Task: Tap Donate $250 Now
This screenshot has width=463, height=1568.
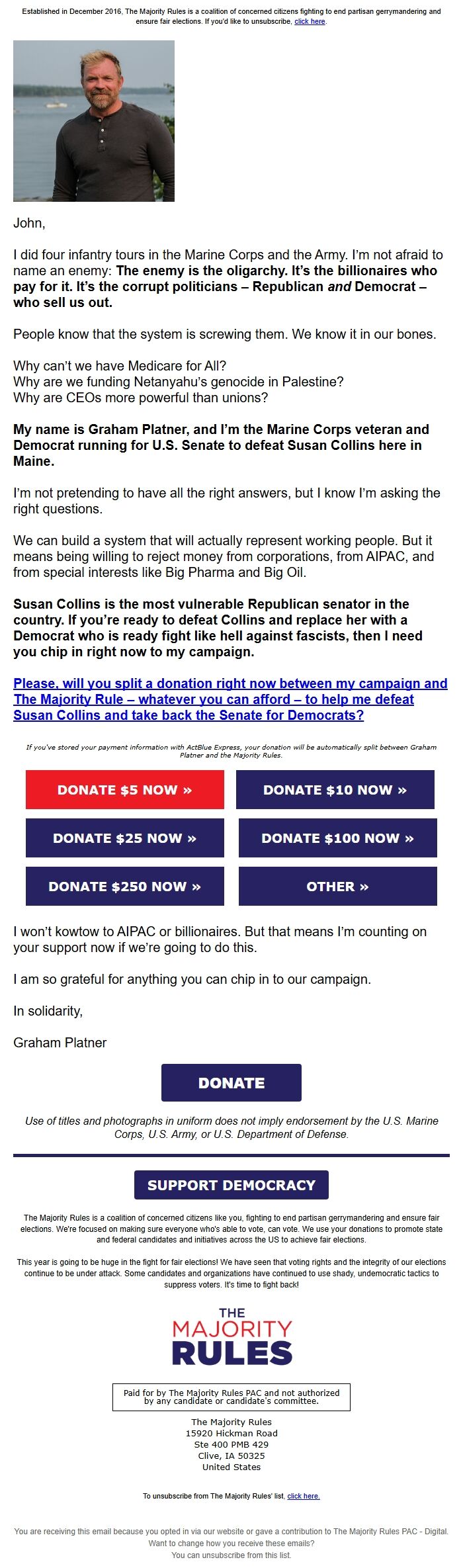Action: (125, 887)
